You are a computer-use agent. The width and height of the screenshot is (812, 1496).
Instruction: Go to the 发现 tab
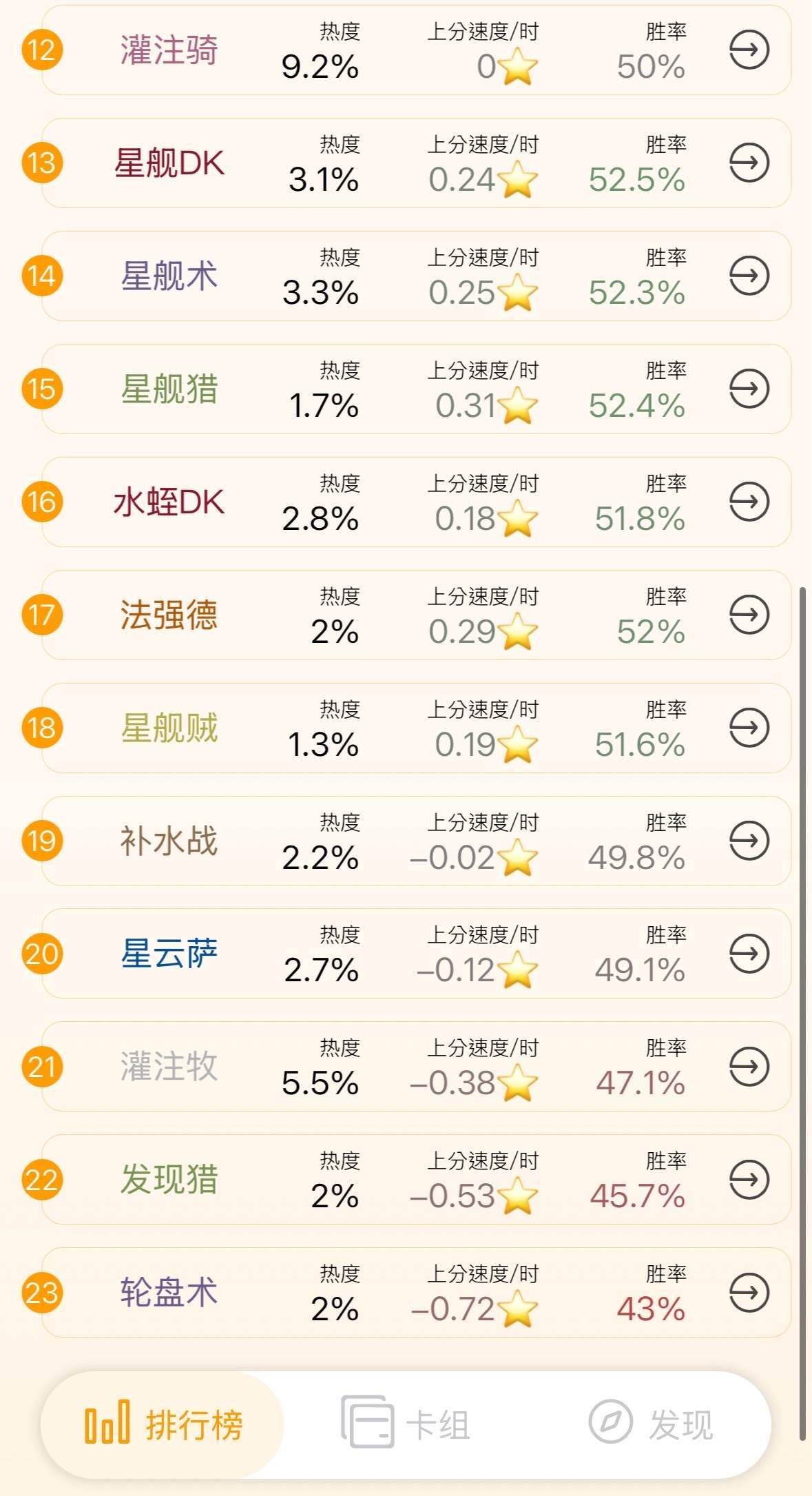650,1424
